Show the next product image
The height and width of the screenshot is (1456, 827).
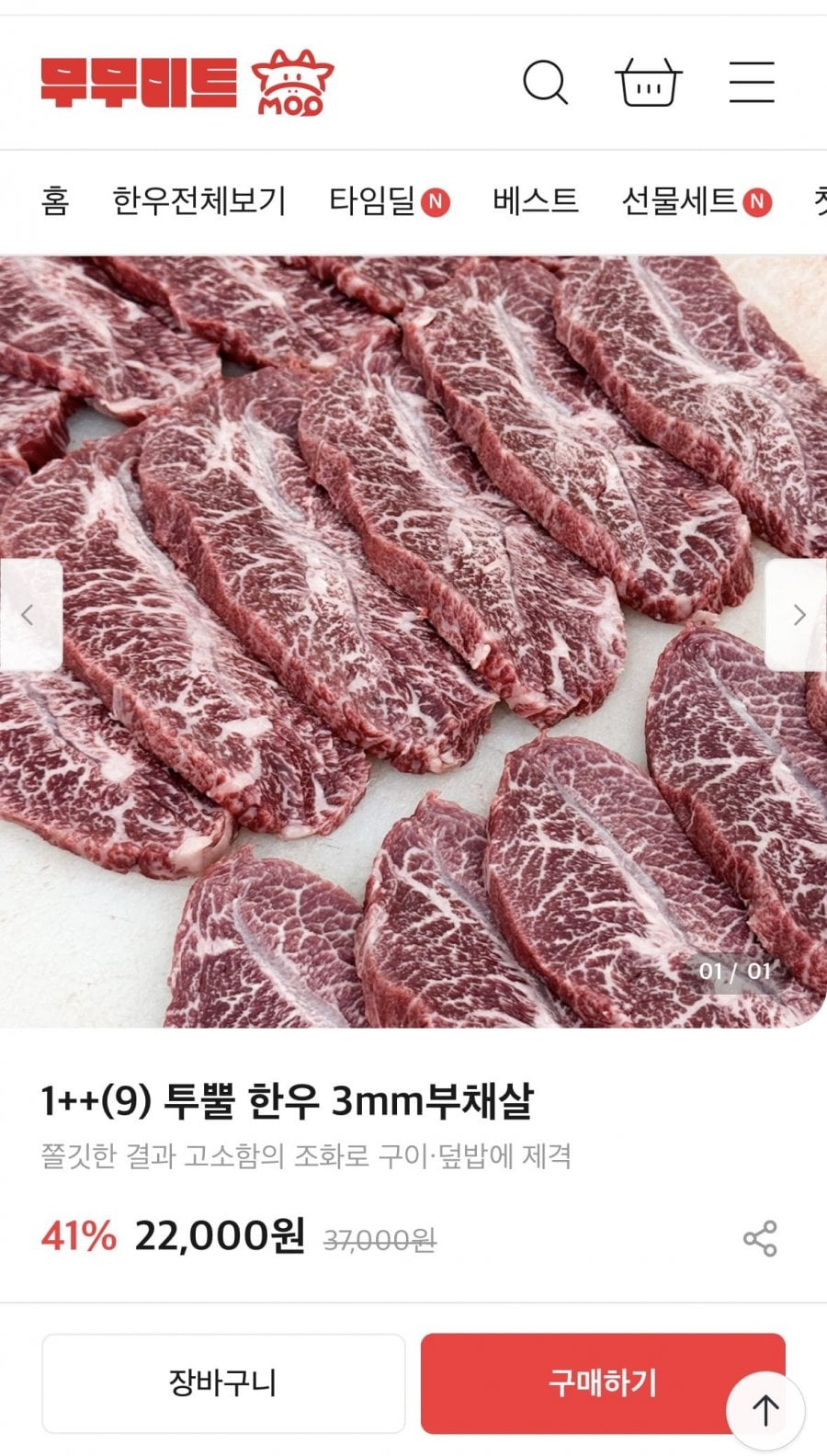point(798,615)
